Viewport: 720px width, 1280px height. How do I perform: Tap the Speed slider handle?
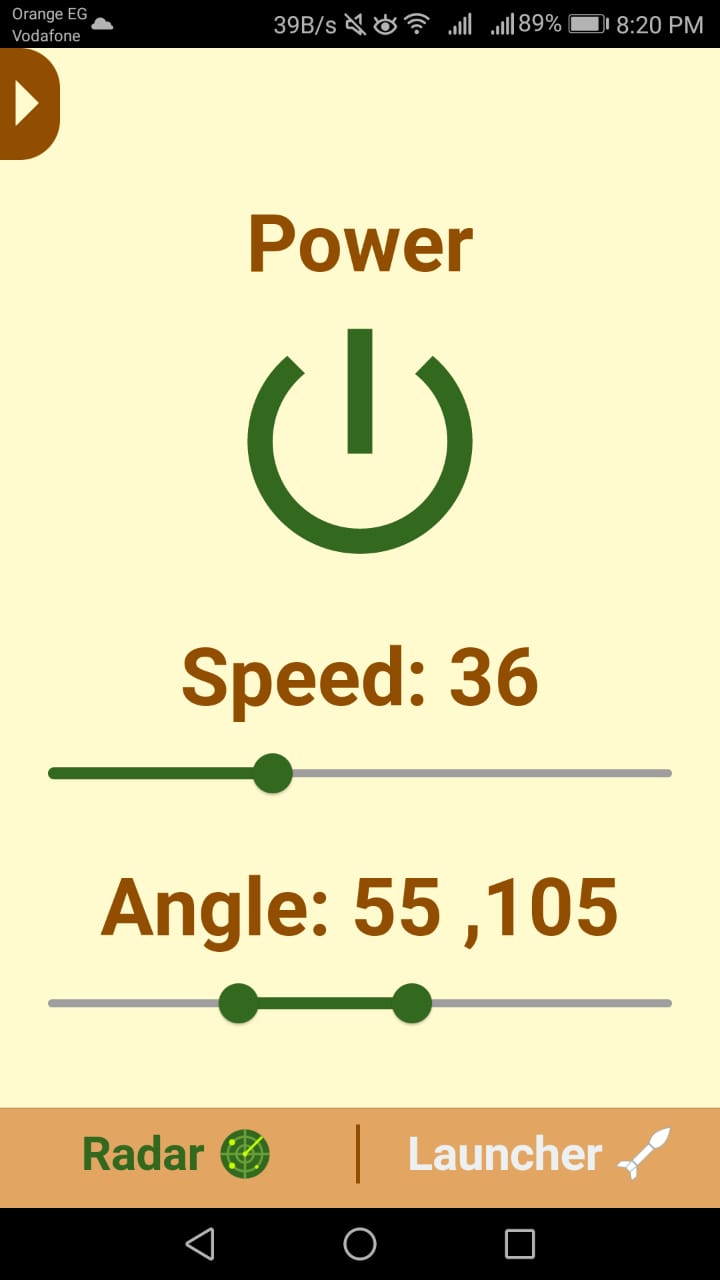point(272,773)
